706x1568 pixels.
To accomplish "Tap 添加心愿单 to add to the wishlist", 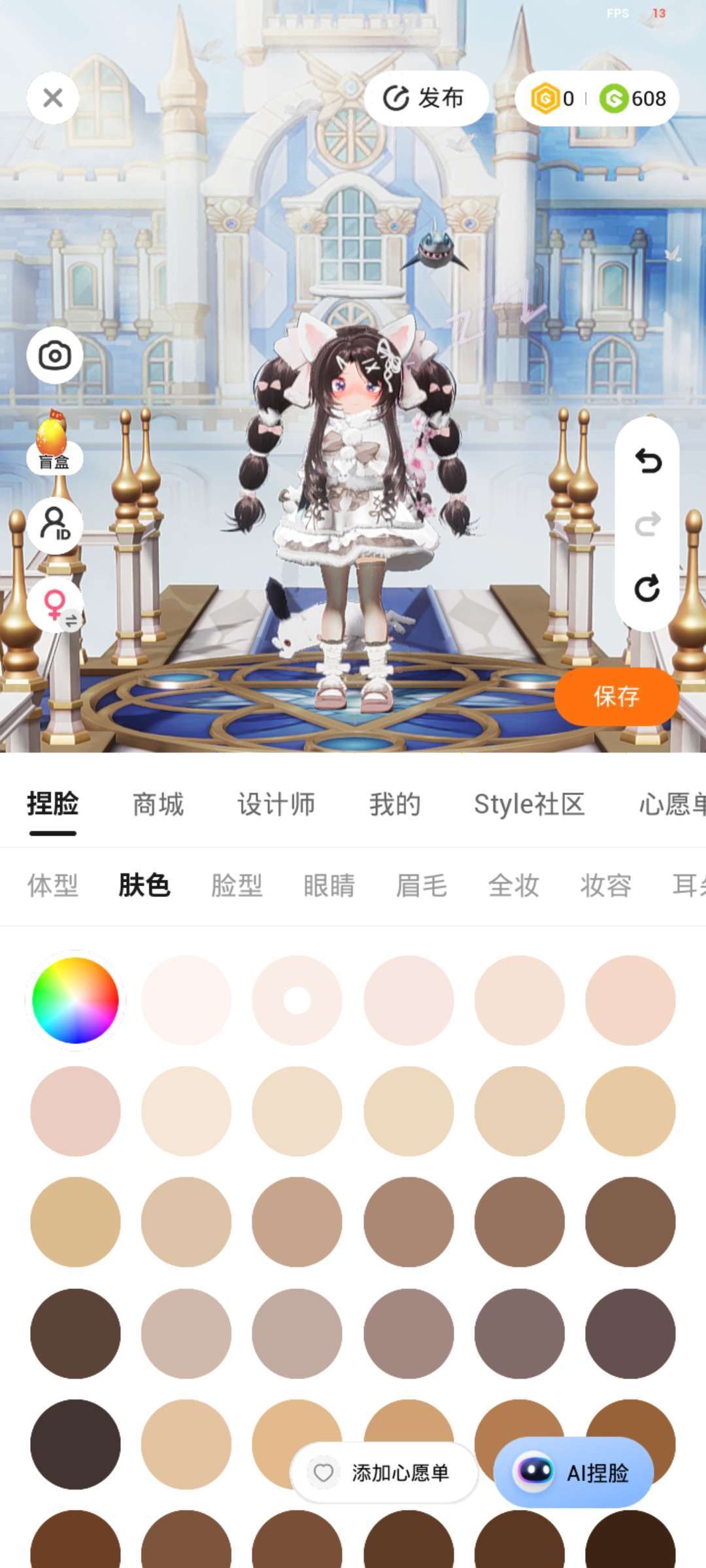I will coord(384,1473).
